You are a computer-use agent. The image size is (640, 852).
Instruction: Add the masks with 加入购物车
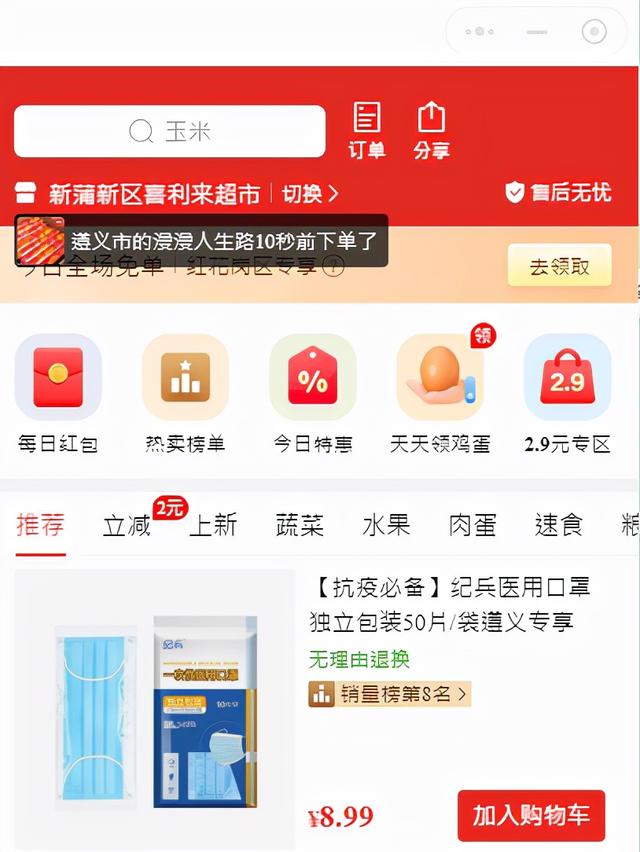point(531,815)
